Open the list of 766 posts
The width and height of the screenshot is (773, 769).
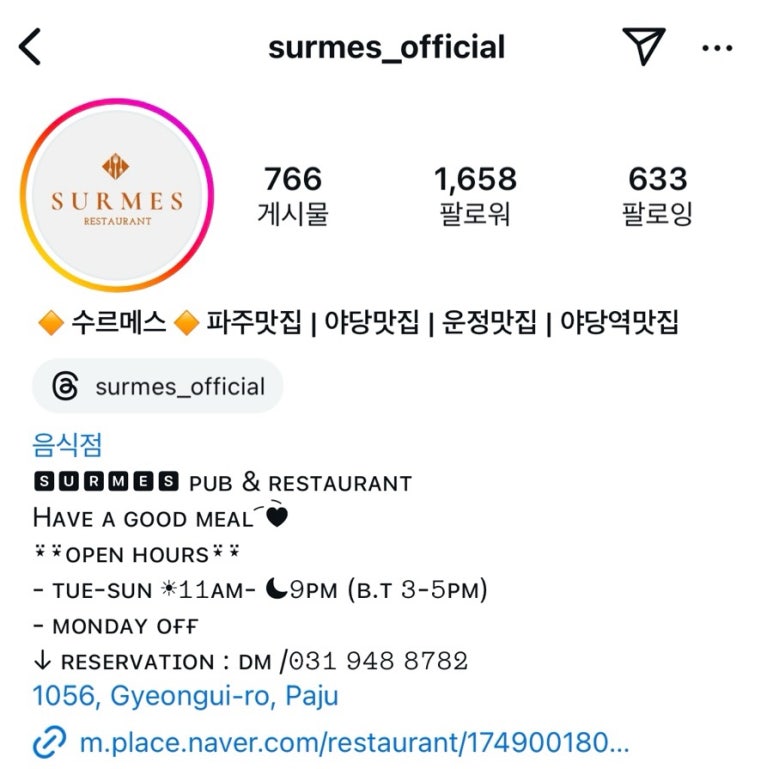[x=293, y=195]
